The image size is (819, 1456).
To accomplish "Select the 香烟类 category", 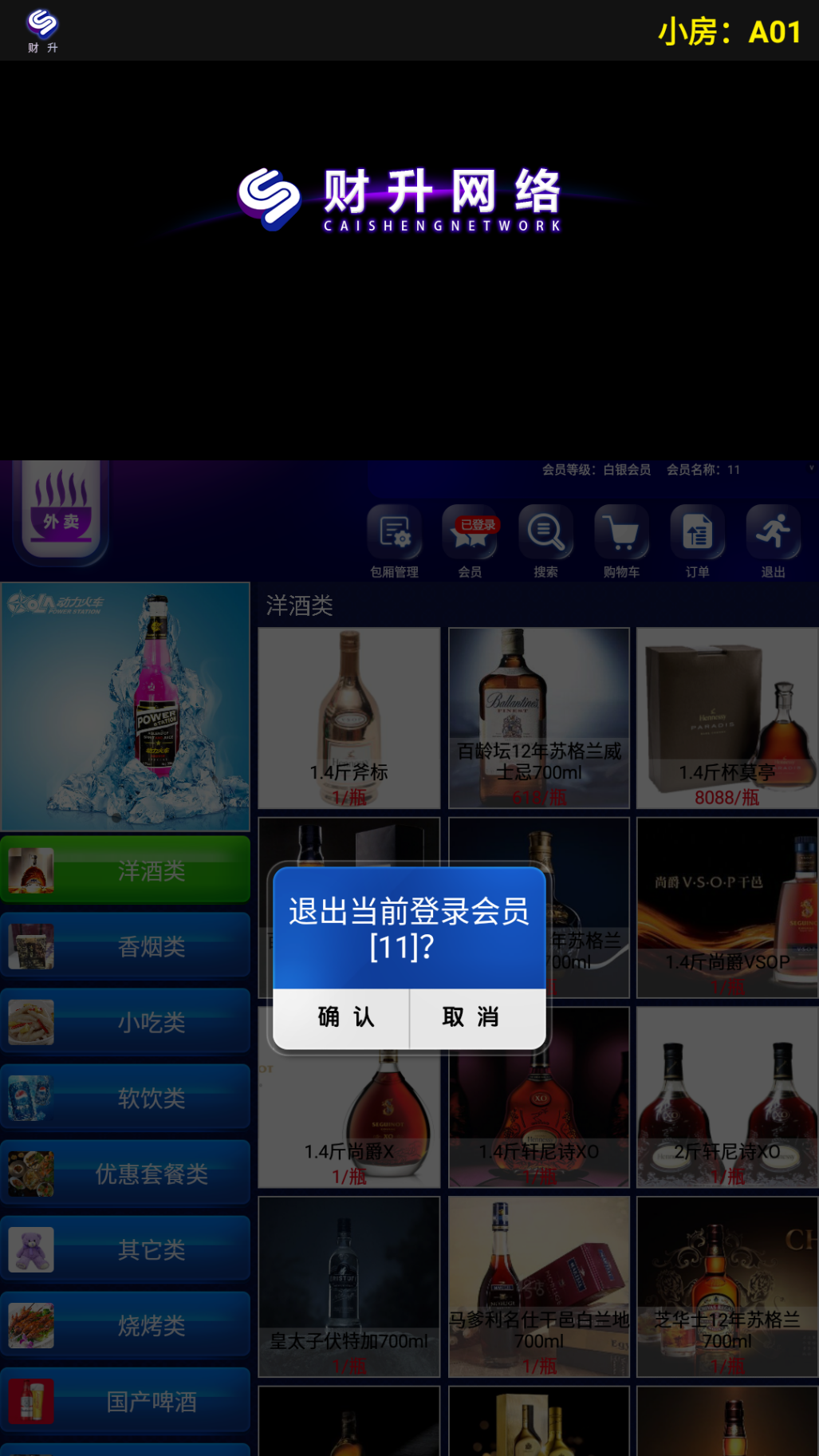I will coord(125,946).
